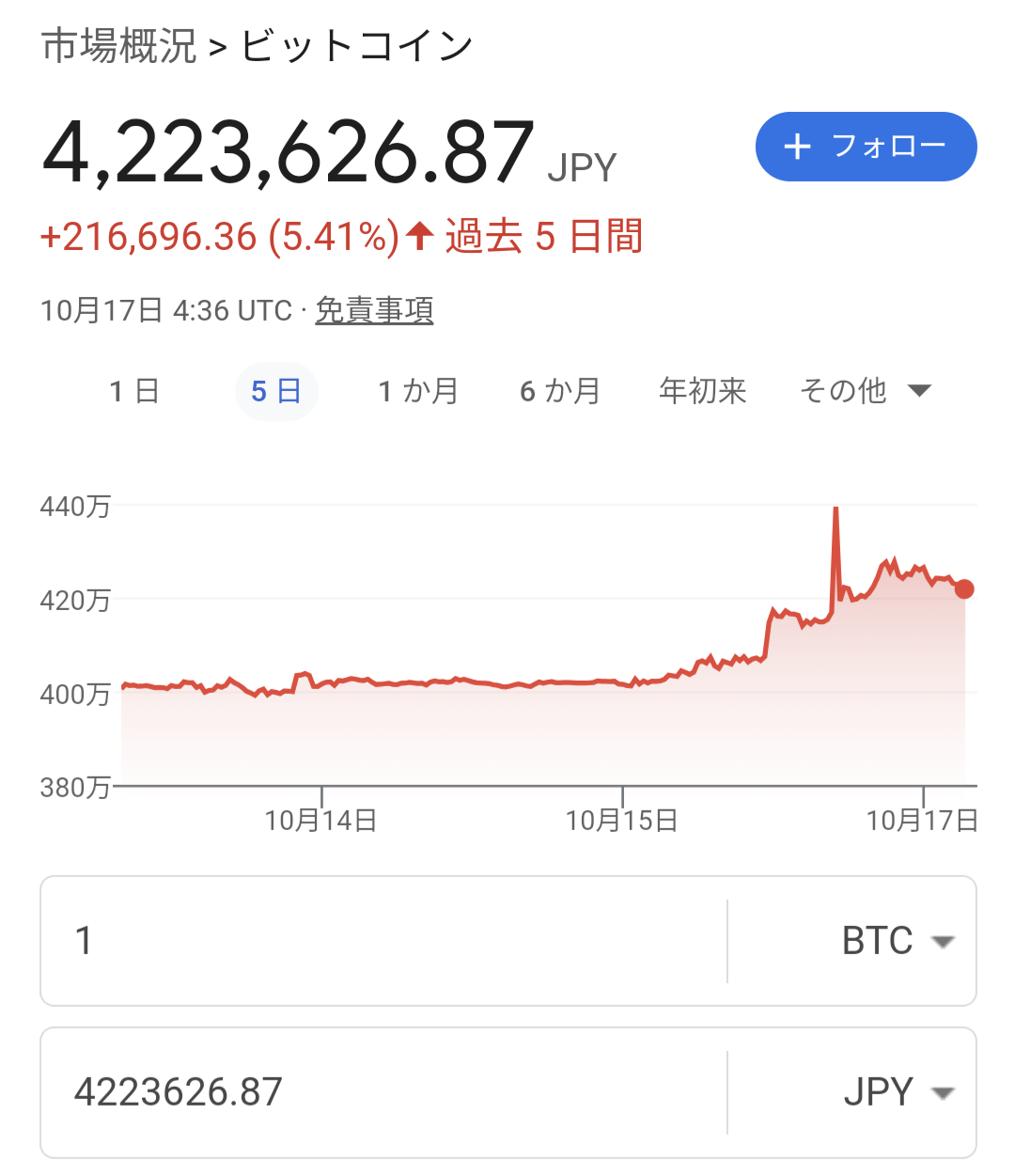Viewport: 1015px width, 1176px height.
Task: Edit the BTC amount field
Action: 385,941
